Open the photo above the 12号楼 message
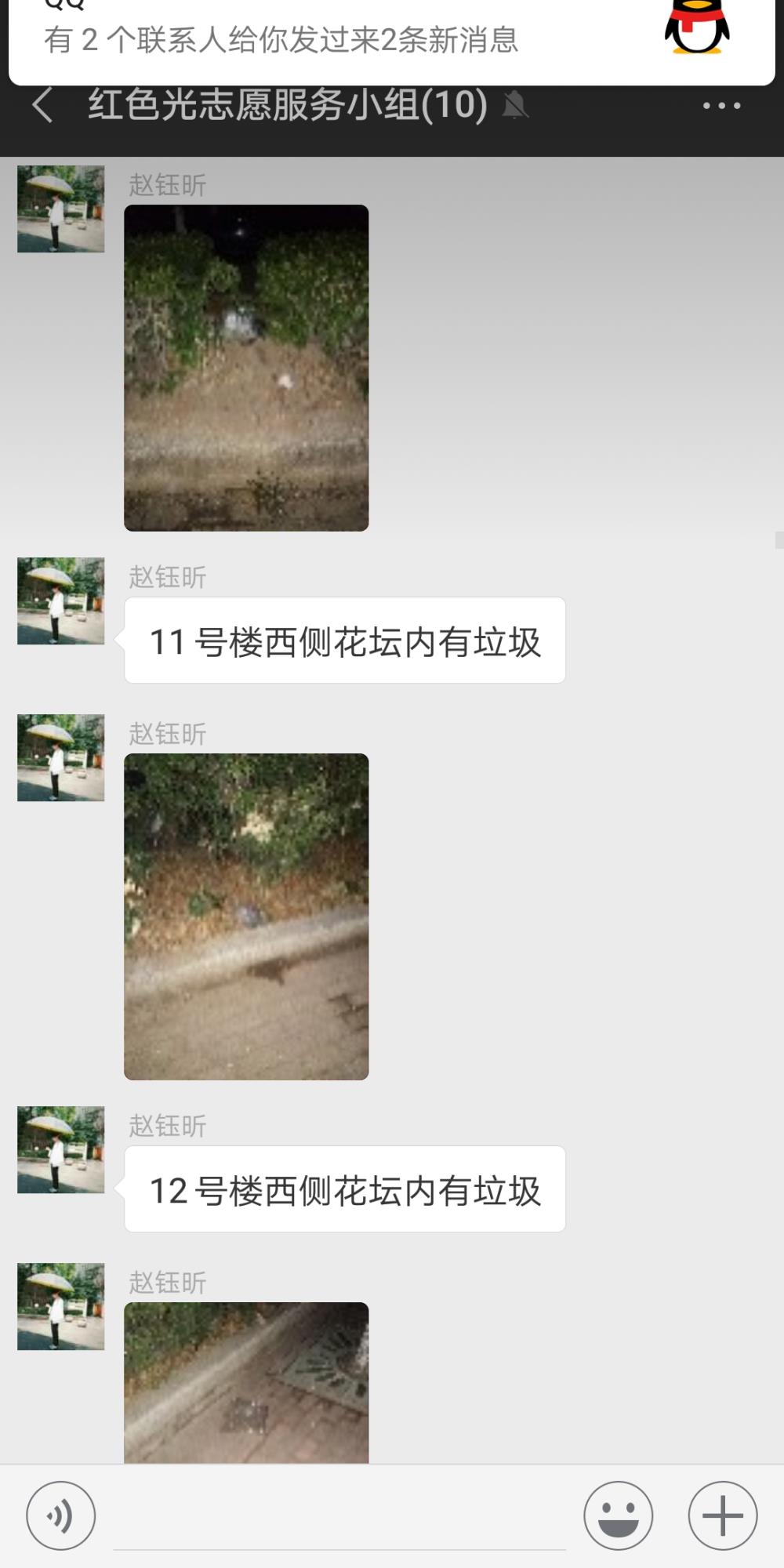The height and width of the screenshot is (1568, 784). tap(246, 916)
